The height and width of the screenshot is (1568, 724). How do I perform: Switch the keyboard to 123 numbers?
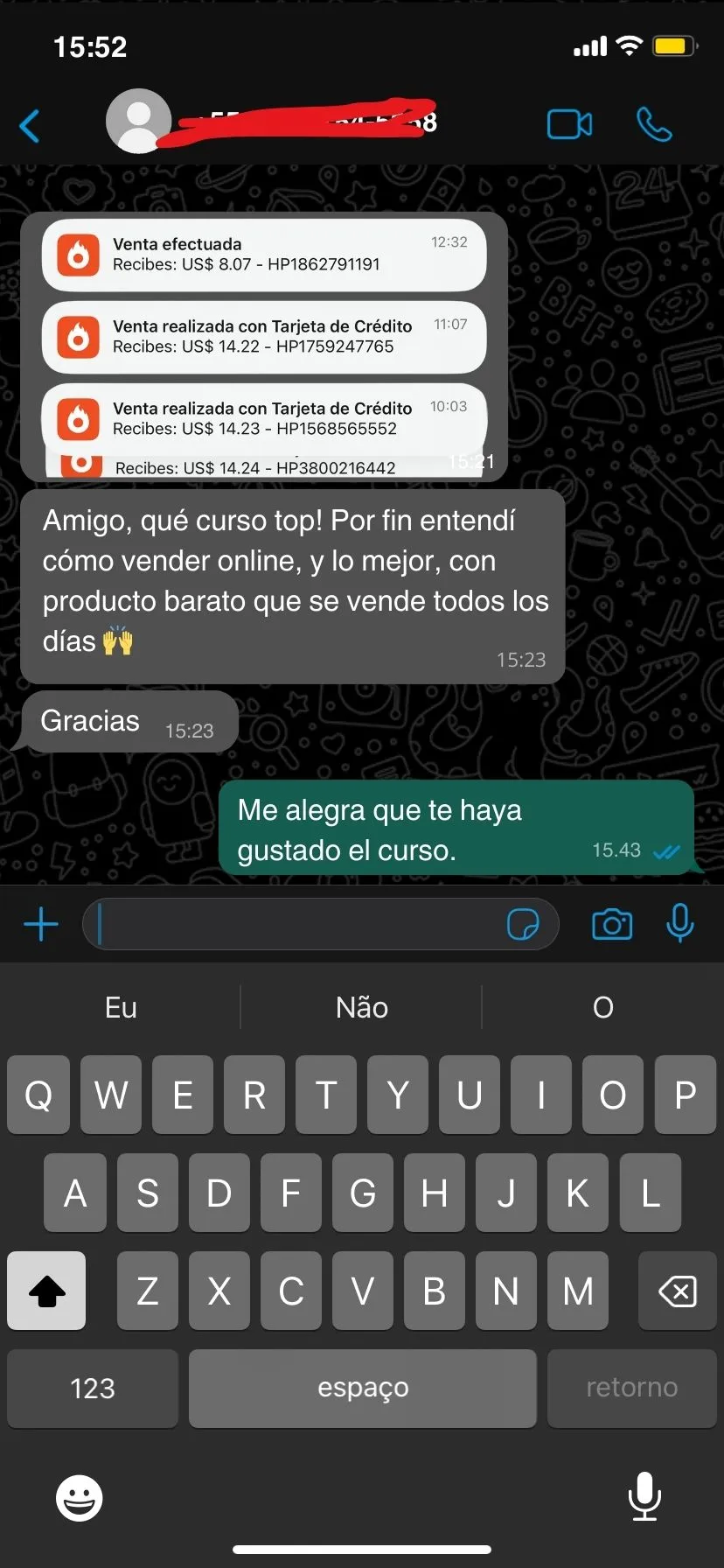[x=93, y=1388]
